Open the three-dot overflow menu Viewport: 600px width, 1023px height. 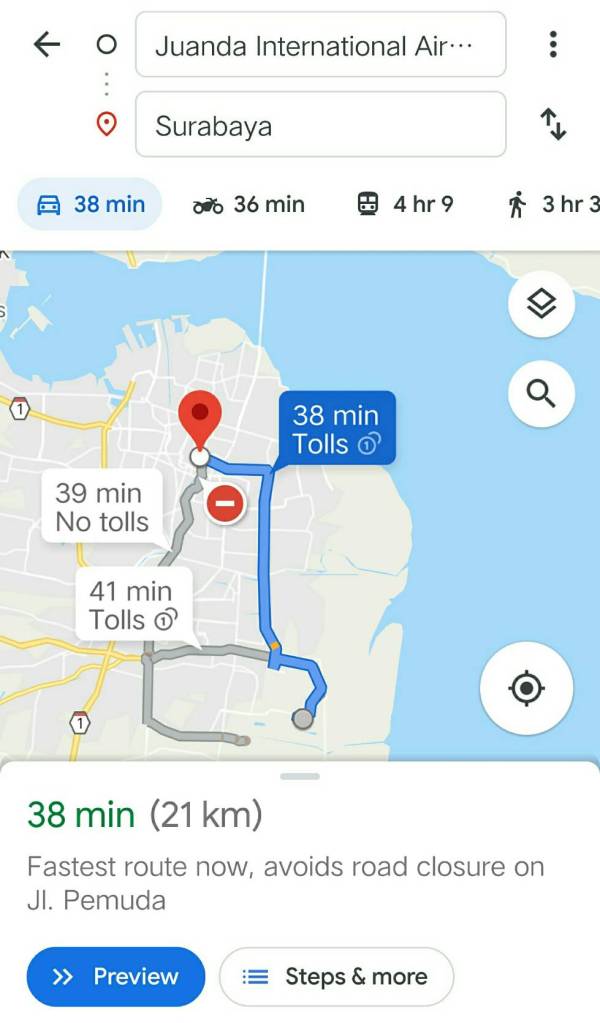[x=552, y=44]
